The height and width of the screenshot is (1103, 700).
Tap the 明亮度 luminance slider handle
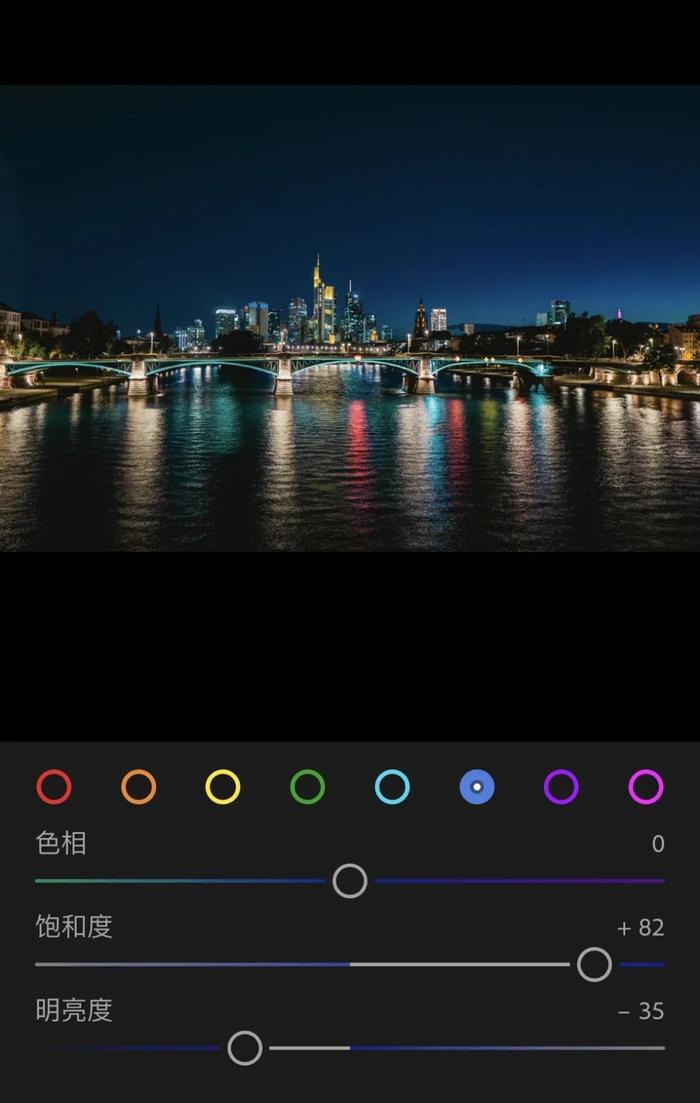coord(245,1048)
